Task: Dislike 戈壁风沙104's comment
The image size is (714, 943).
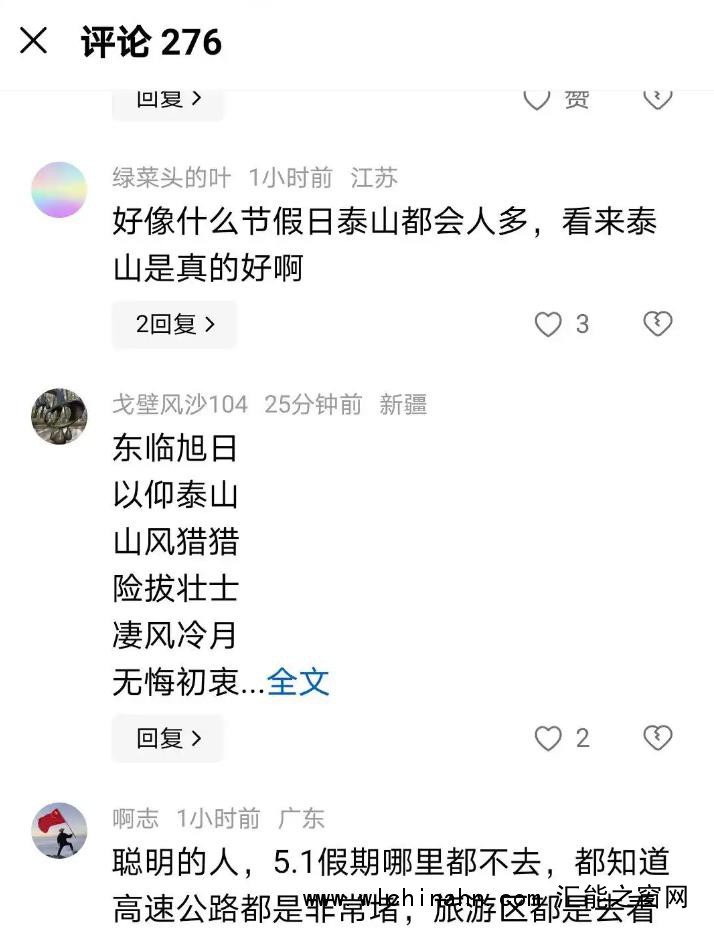Action: [657, 738]
